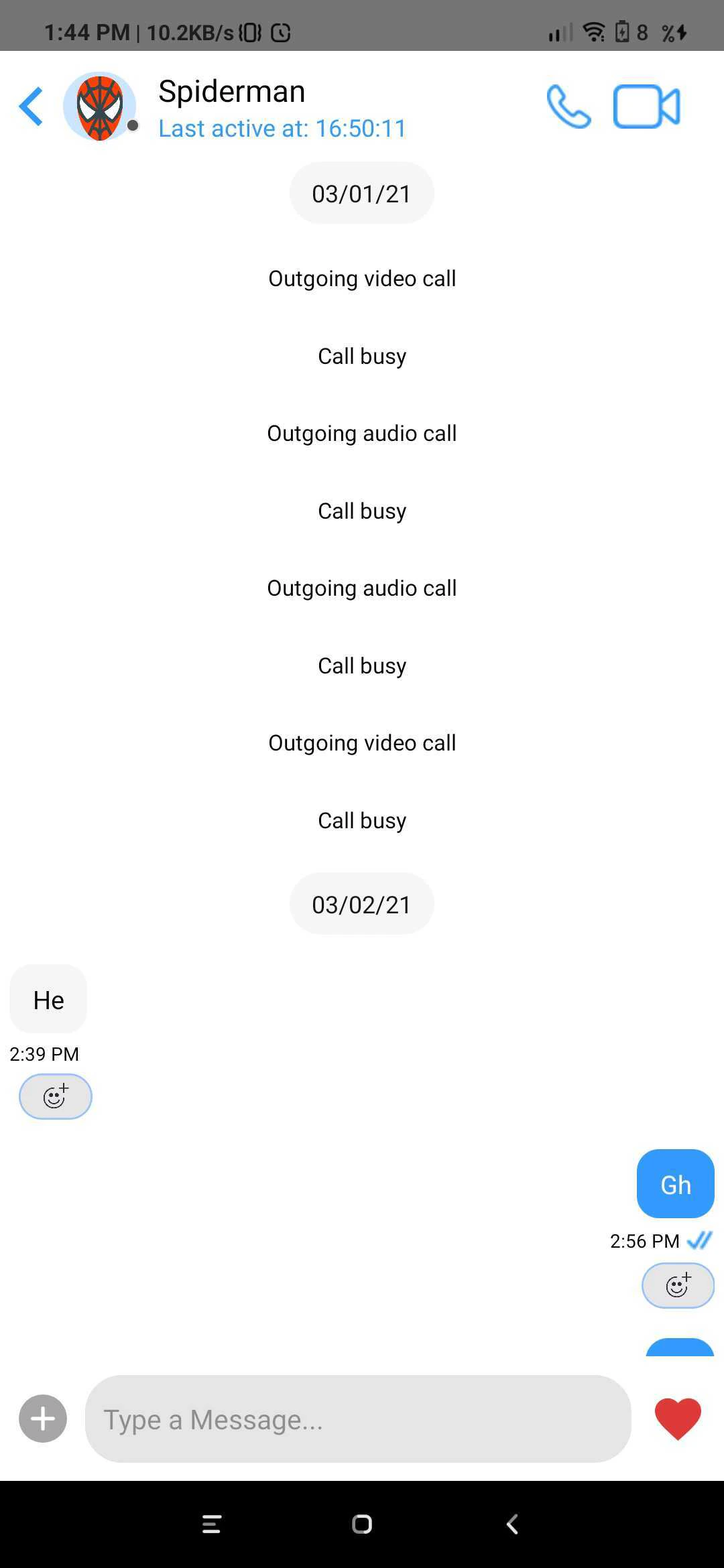Send a red heart

point(678,1419)
